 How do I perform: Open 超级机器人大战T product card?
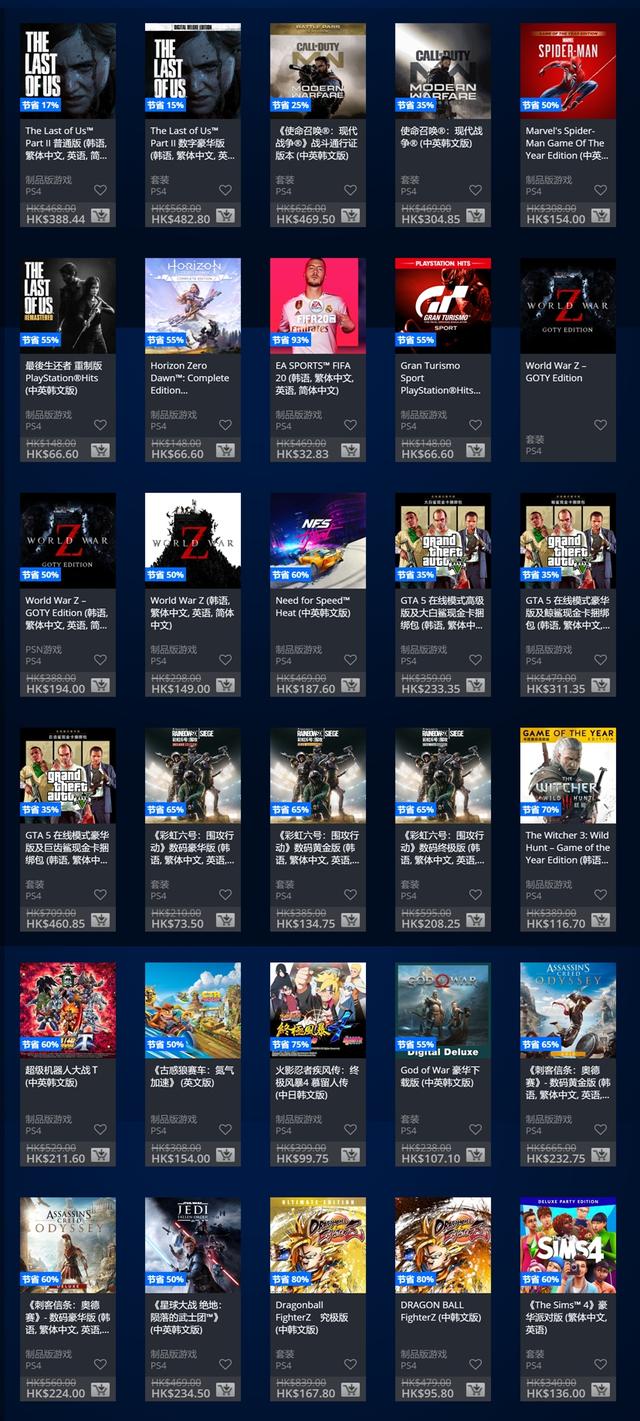point(67,1011)
